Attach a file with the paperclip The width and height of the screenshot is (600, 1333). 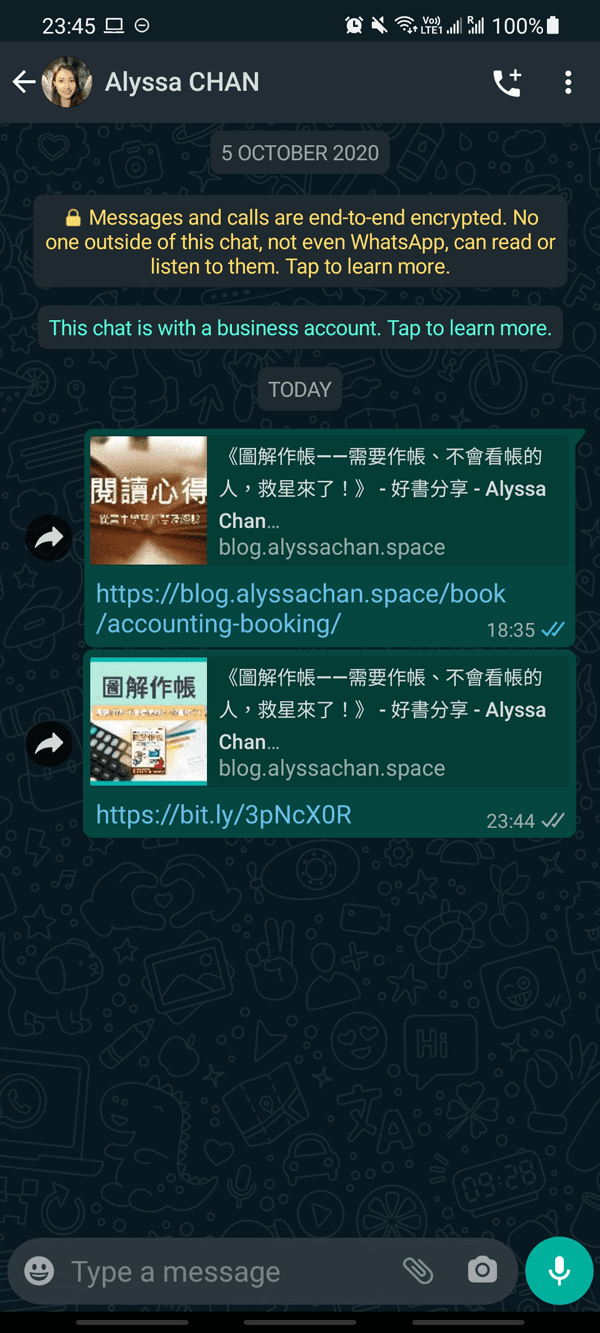click(418, 1271)
